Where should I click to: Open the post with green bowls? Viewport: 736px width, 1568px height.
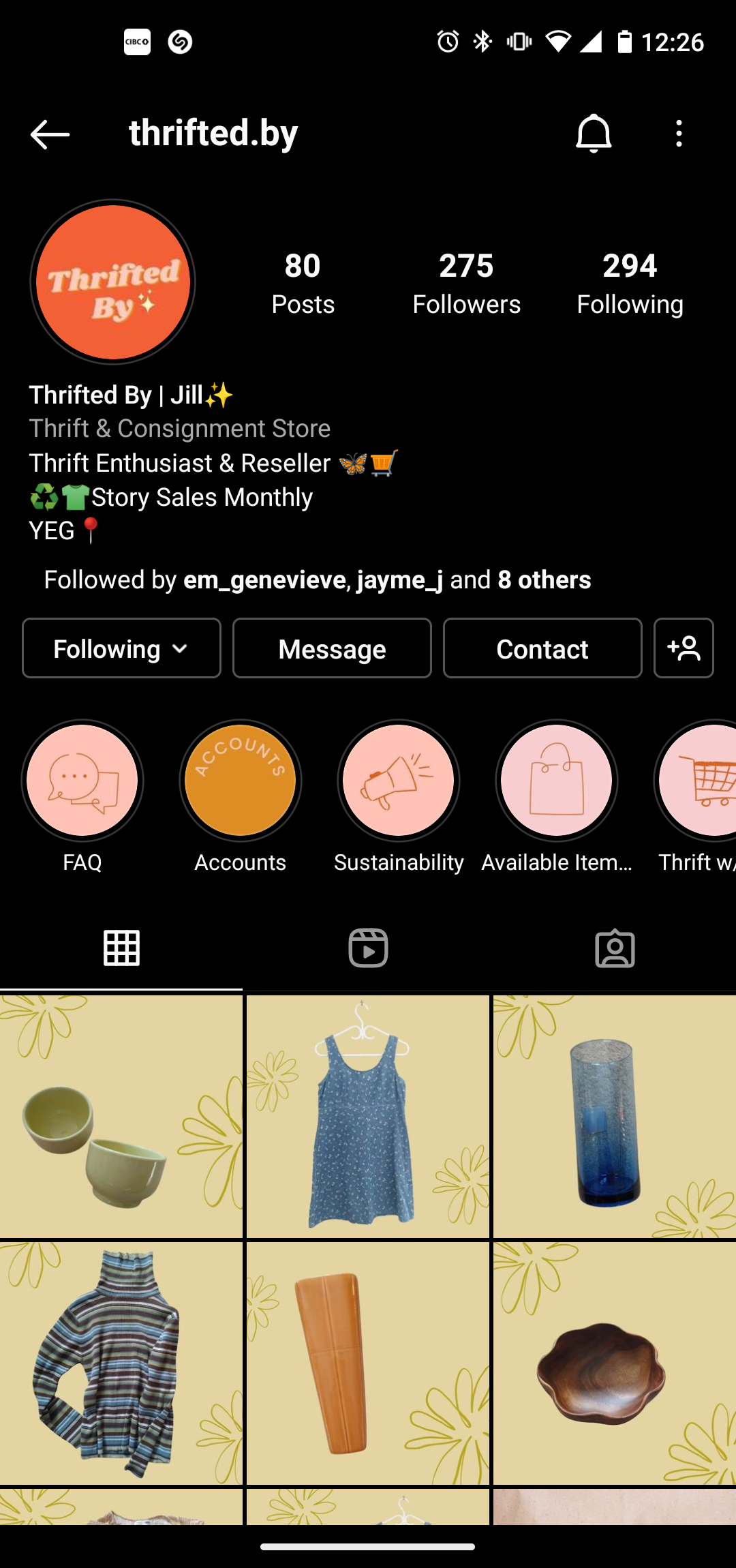click(121, 1116)
